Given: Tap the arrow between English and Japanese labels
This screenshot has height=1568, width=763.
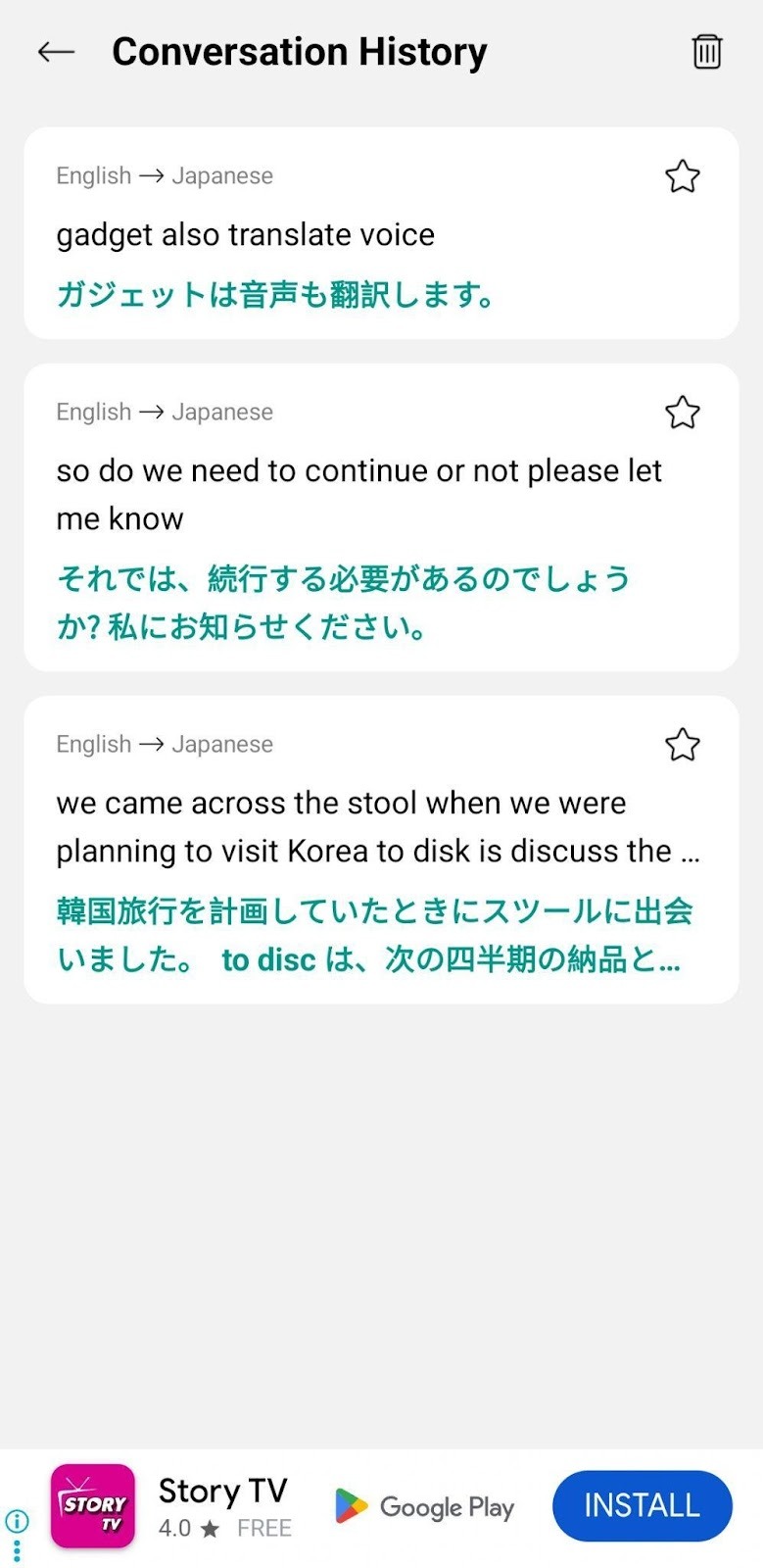Looking at the screenshot, I should pyautogui.click(x=153, y=175).
